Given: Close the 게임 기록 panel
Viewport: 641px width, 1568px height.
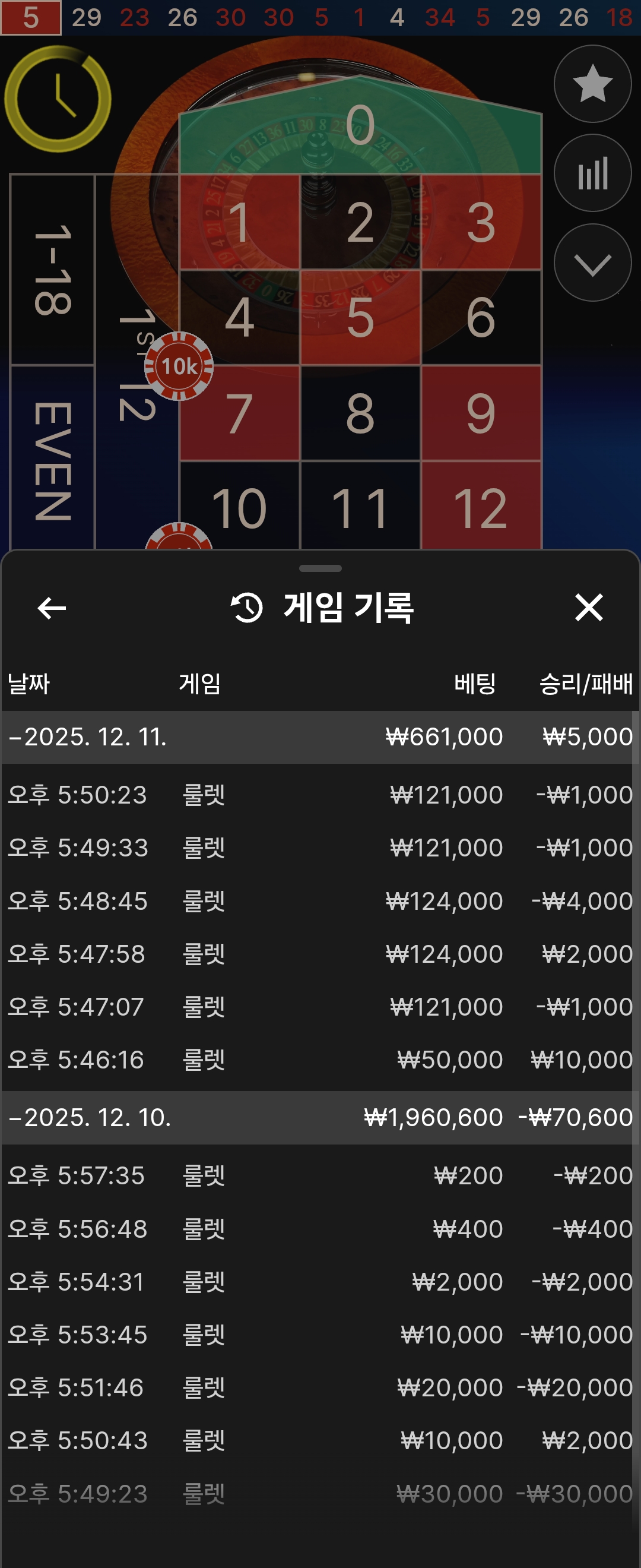Looking at the screenshot, I should (588, 608).
